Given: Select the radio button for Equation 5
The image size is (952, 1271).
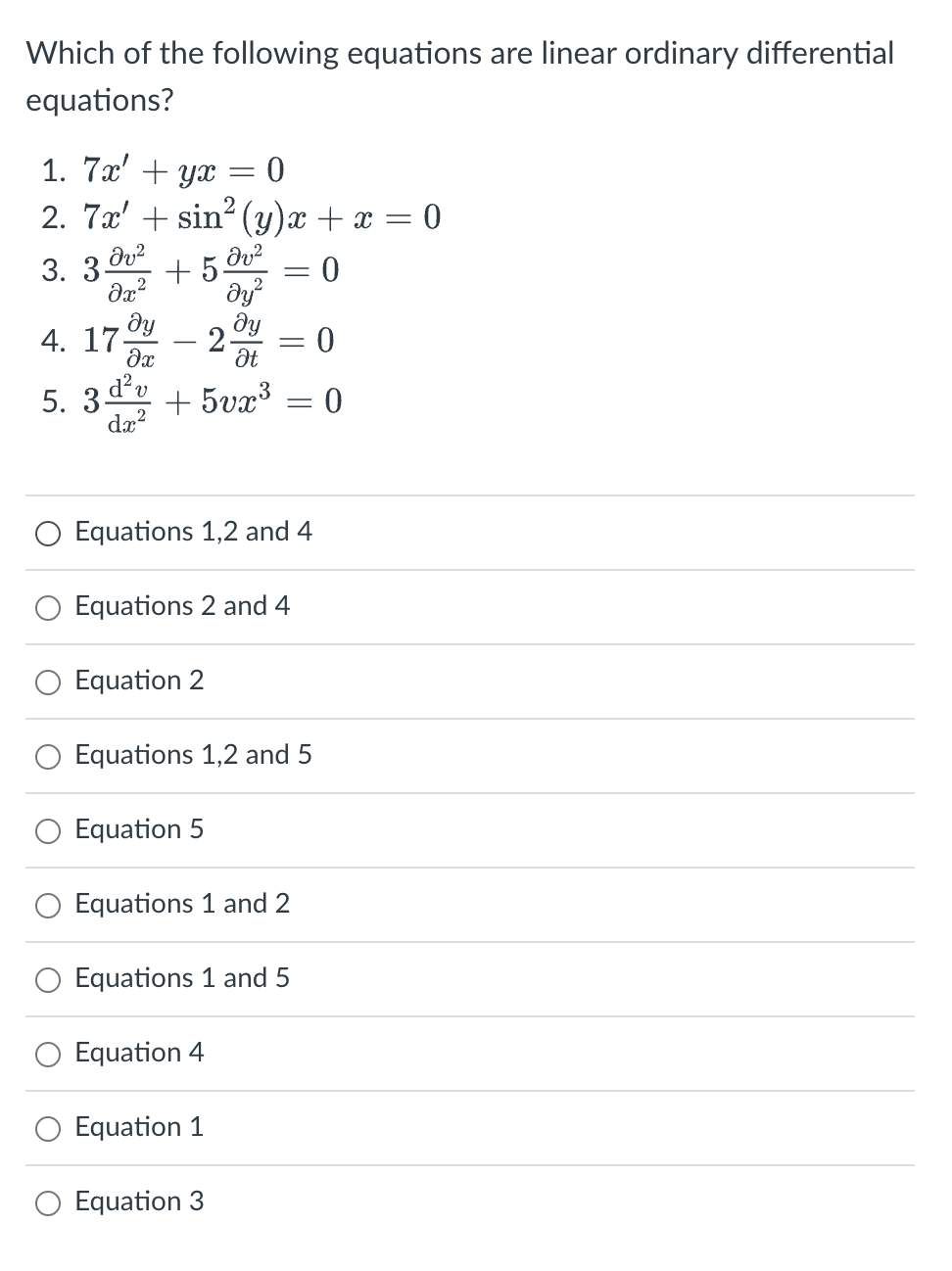Looking at the screenshot, I should tap(48, 831).
